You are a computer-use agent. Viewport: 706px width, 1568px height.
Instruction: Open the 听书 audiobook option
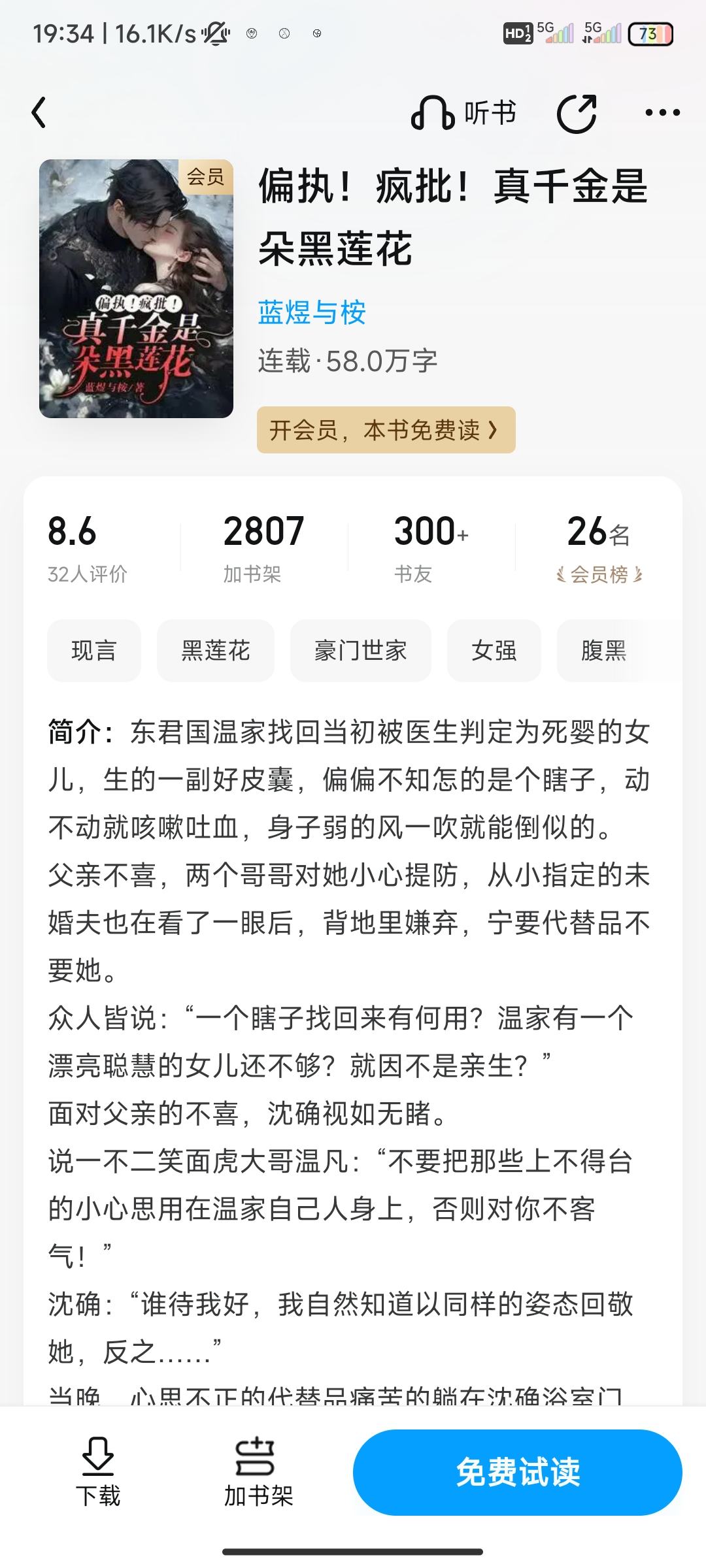464,113
